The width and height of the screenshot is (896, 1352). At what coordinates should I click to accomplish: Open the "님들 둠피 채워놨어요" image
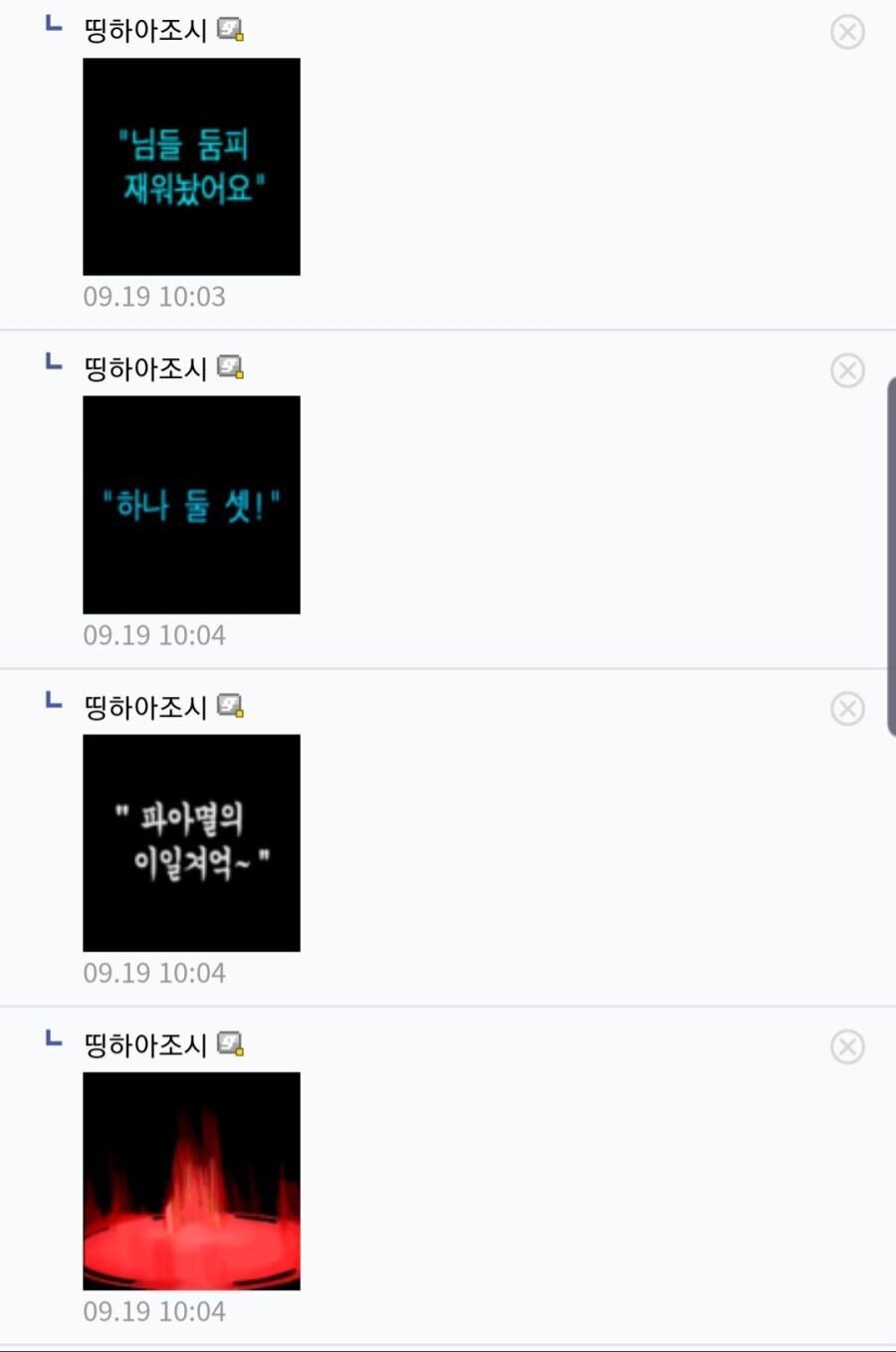tap(191, 166)
